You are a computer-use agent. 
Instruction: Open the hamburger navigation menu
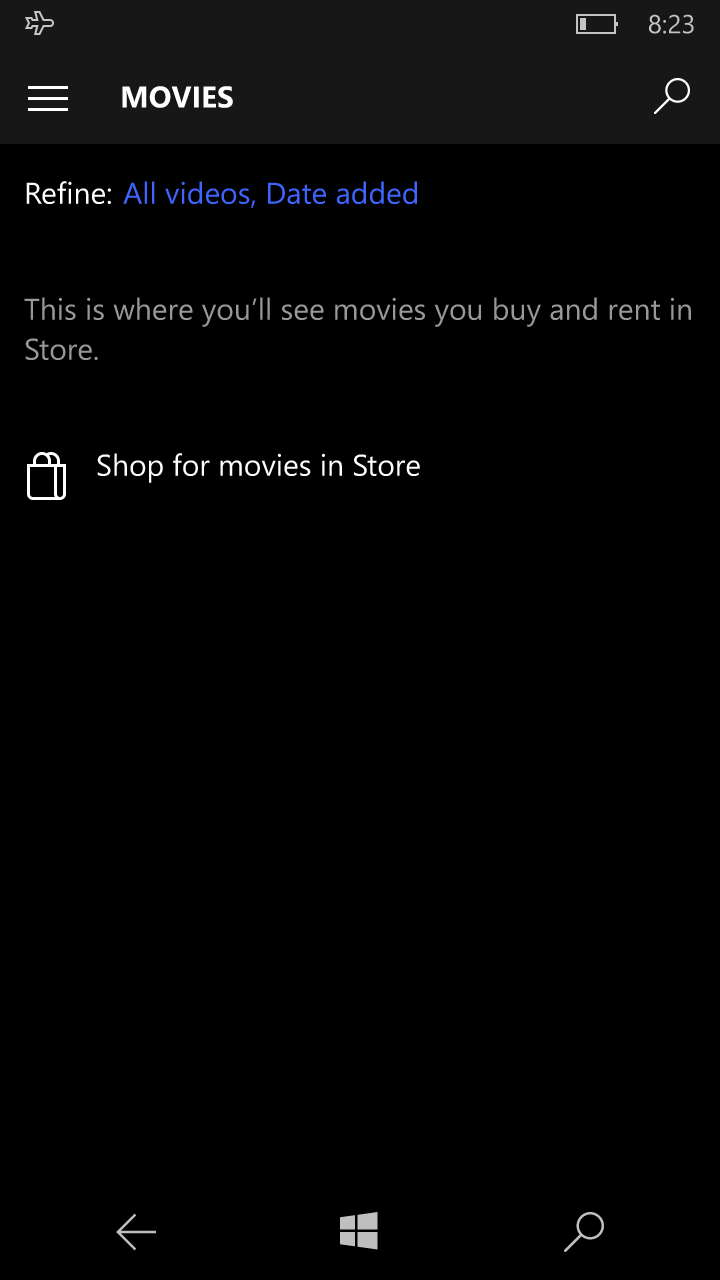coord(48,97)
